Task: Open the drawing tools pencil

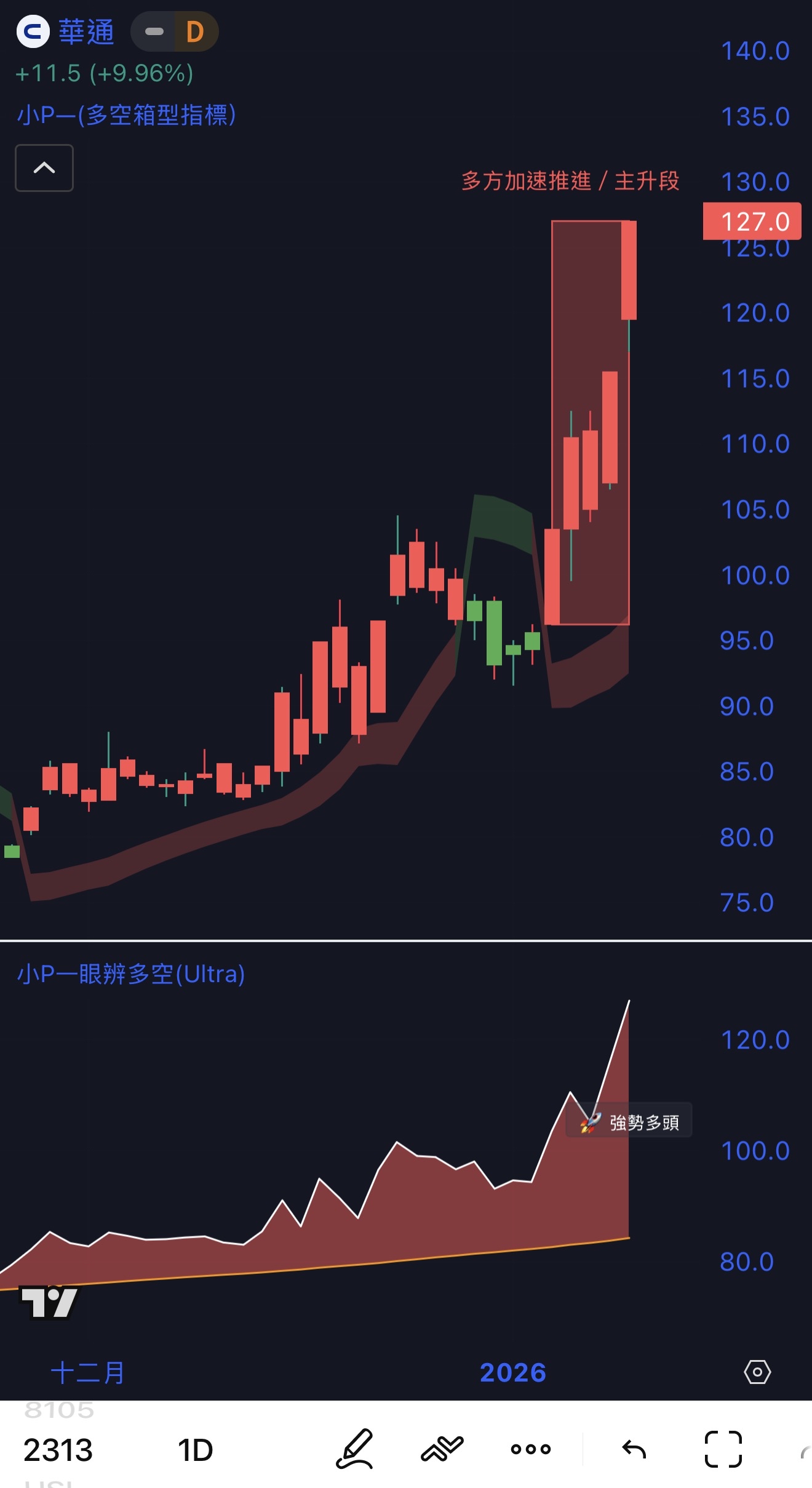Action: coord(355,1449)
